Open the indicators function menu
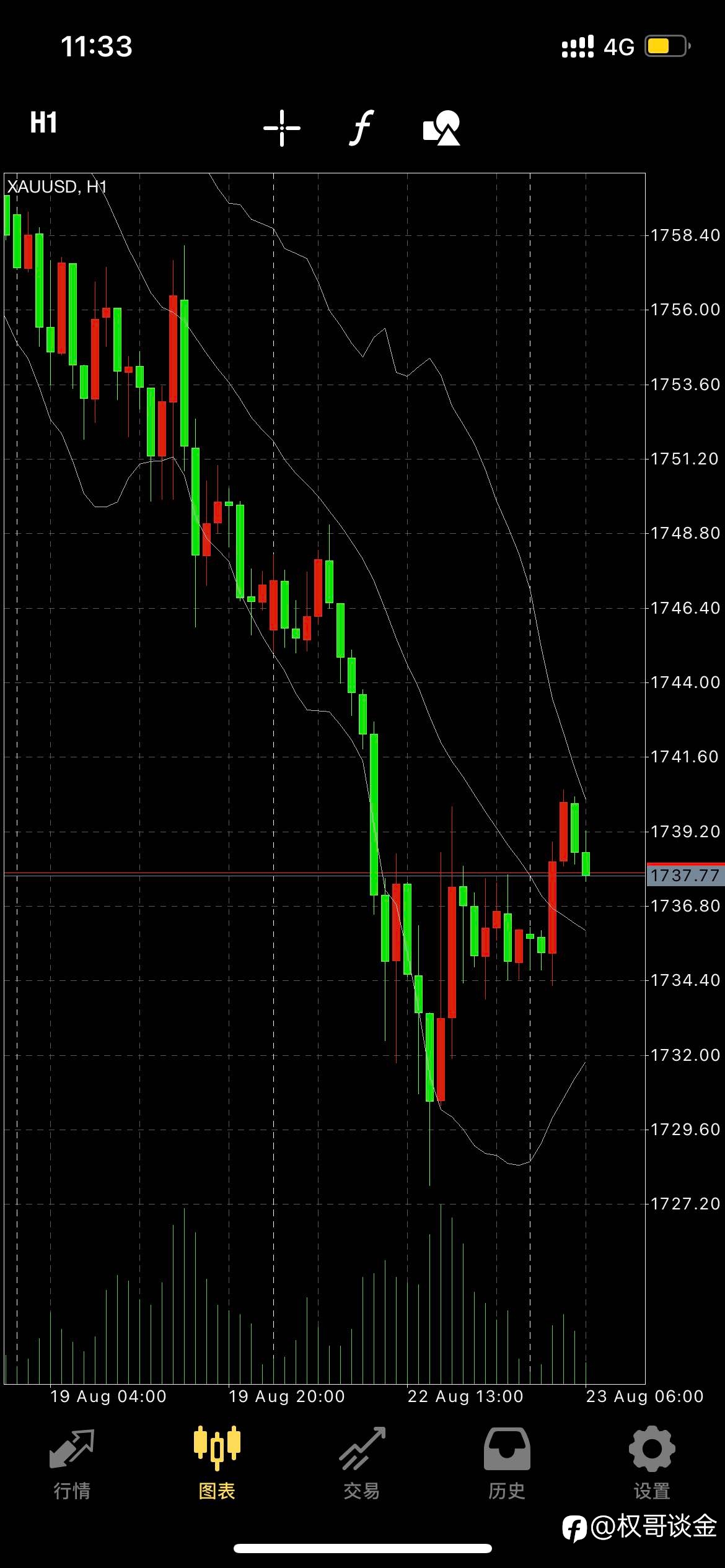The width and height of the screenshot is (725, 1568). click(x=361, y=128)
